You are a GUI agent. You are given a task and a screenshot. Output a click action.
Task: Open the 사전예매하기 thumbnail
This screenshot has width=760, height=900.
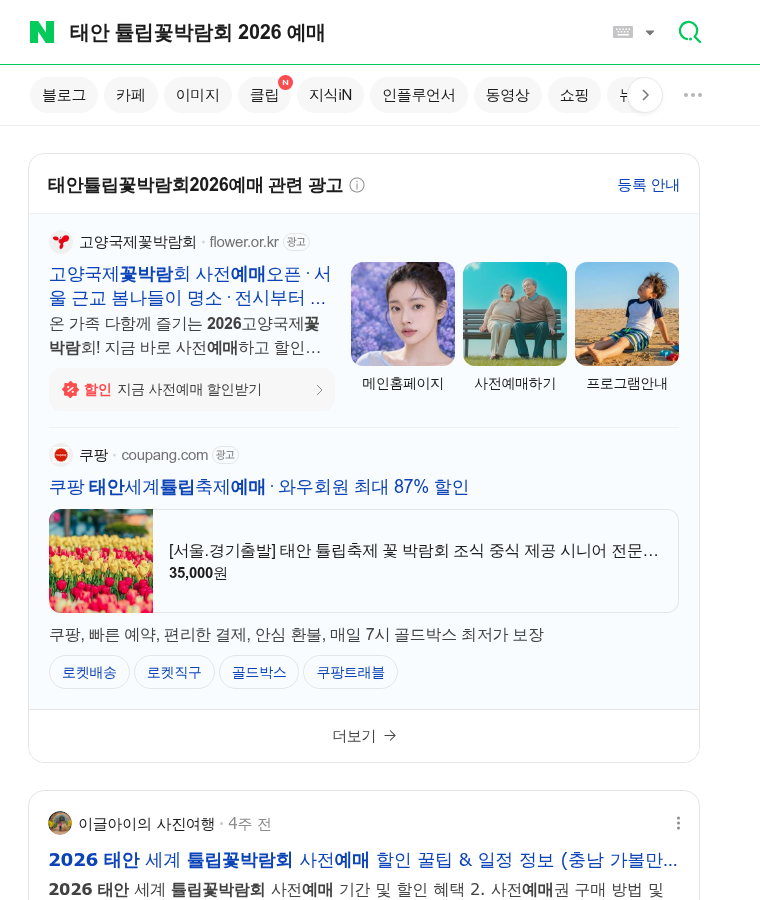tap(514, 313)
